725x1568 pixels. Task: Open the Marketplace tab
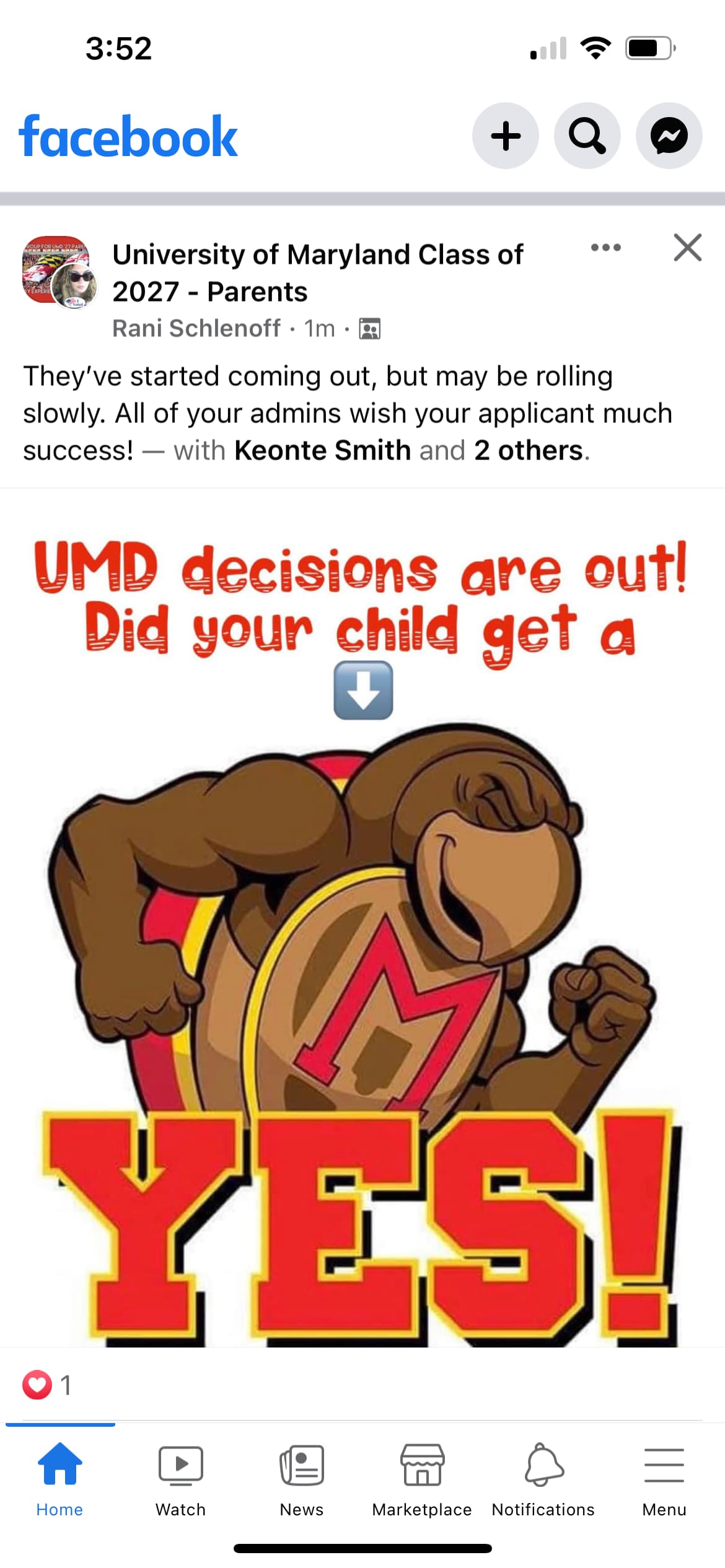[422, 1479]
